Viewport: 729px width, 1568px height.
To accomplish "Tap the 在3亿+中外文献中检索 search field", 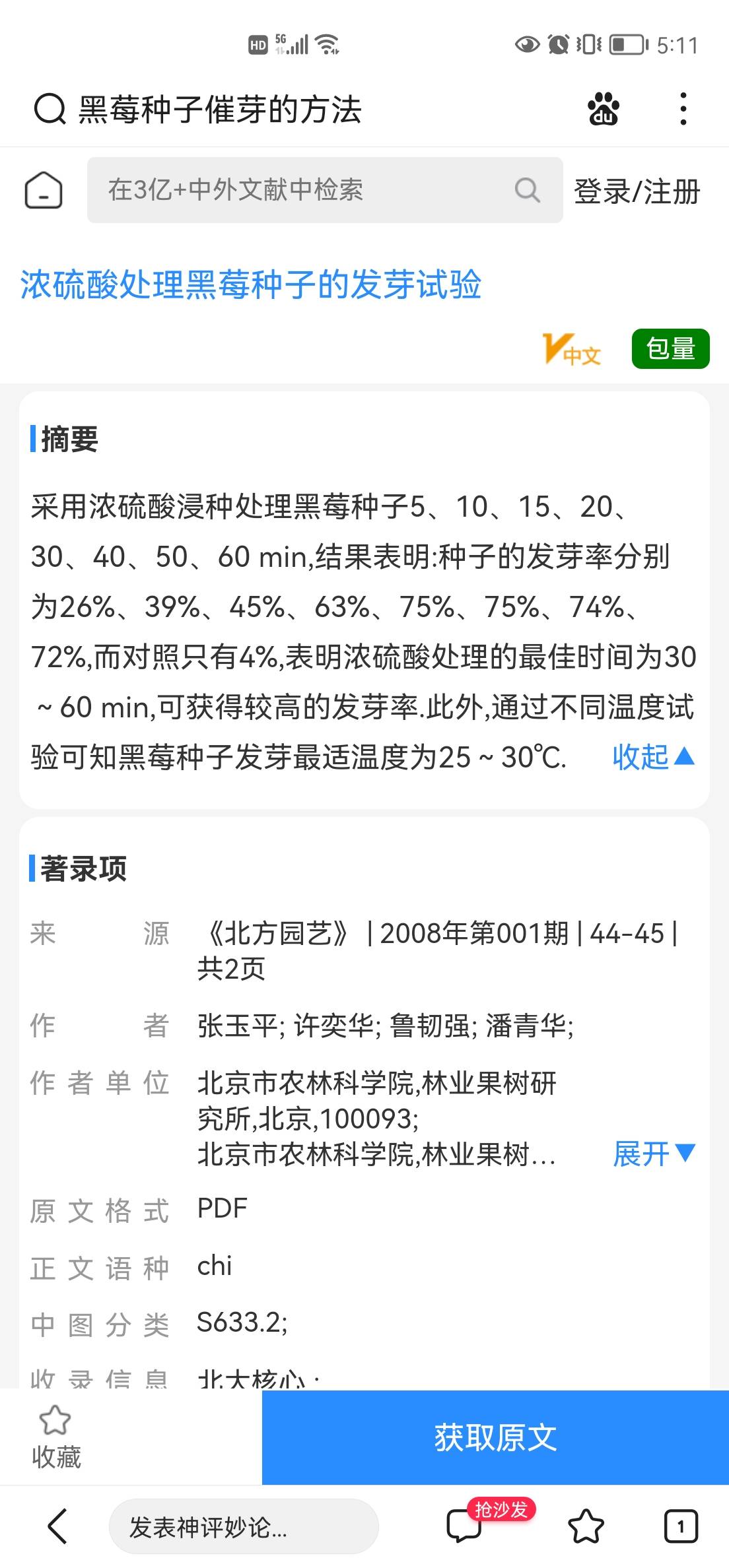I will [325, 190].
